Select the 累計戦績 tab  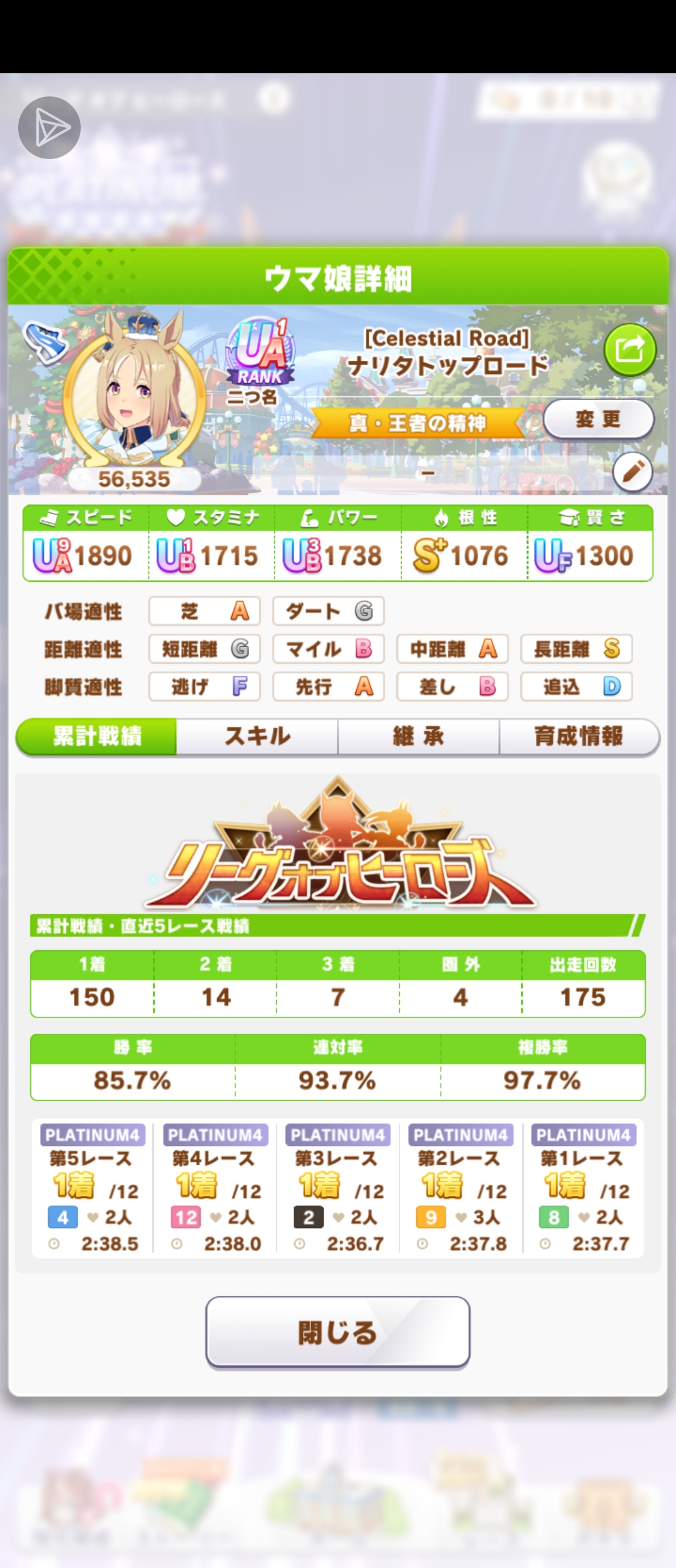point(97,736)
